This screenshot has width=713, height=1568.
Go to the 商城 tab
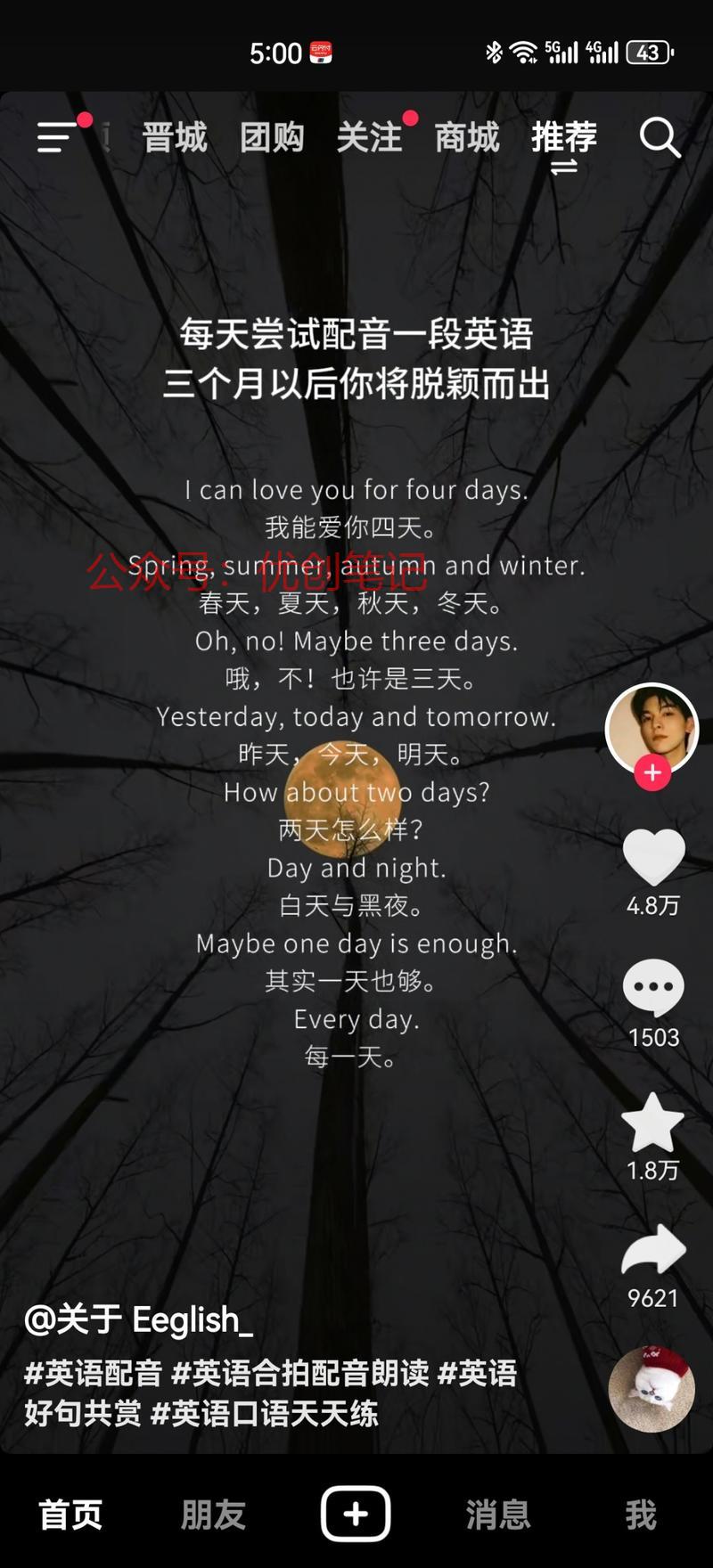click(467, 138)
